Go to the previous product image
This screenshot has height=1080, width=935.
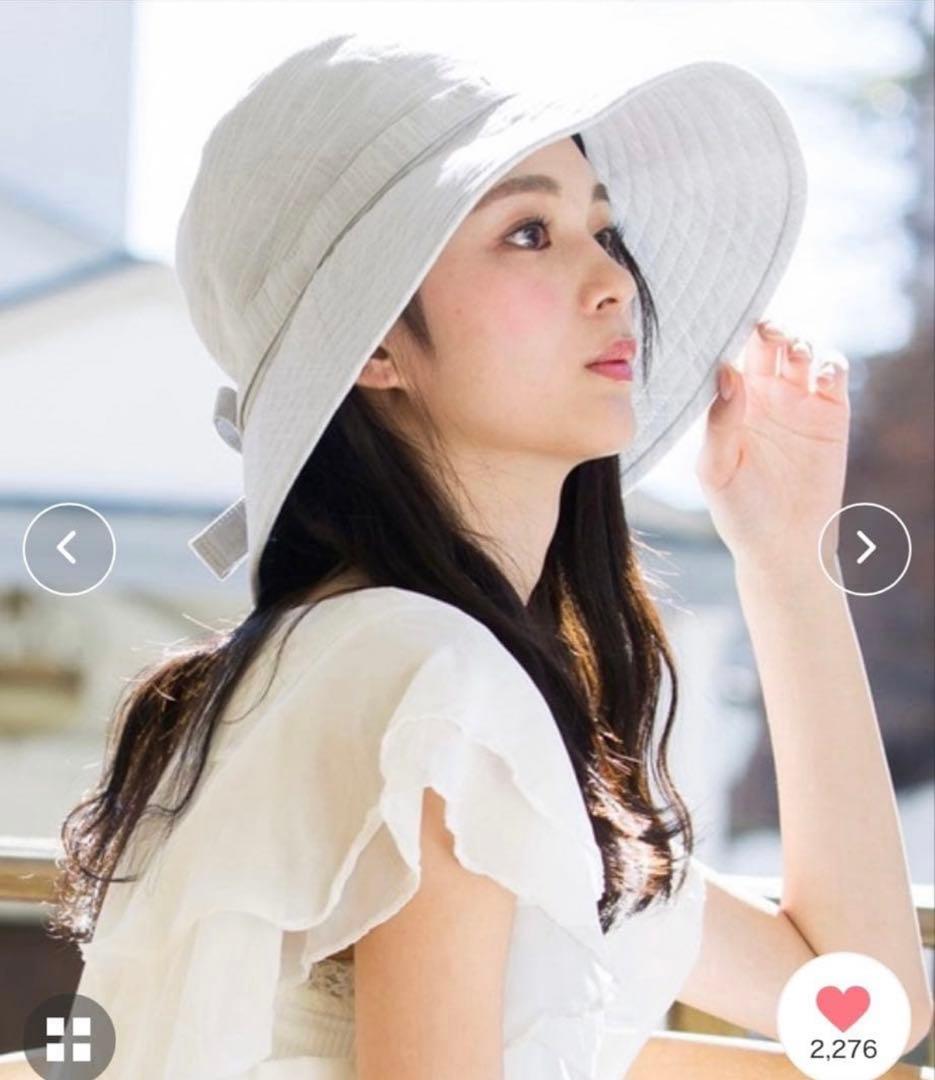click(x=69, y=549)
